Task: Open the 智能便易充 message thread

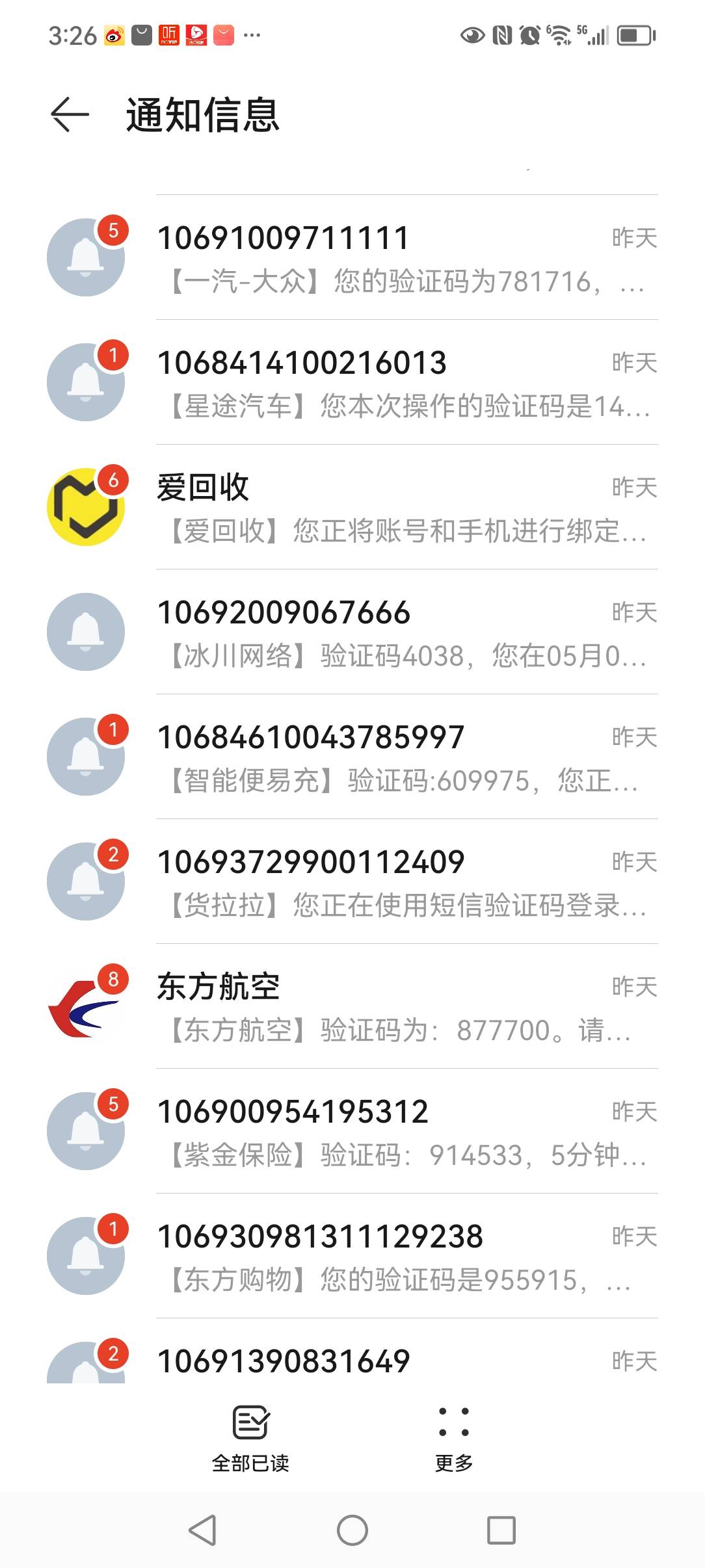Action: pos(352,757)
